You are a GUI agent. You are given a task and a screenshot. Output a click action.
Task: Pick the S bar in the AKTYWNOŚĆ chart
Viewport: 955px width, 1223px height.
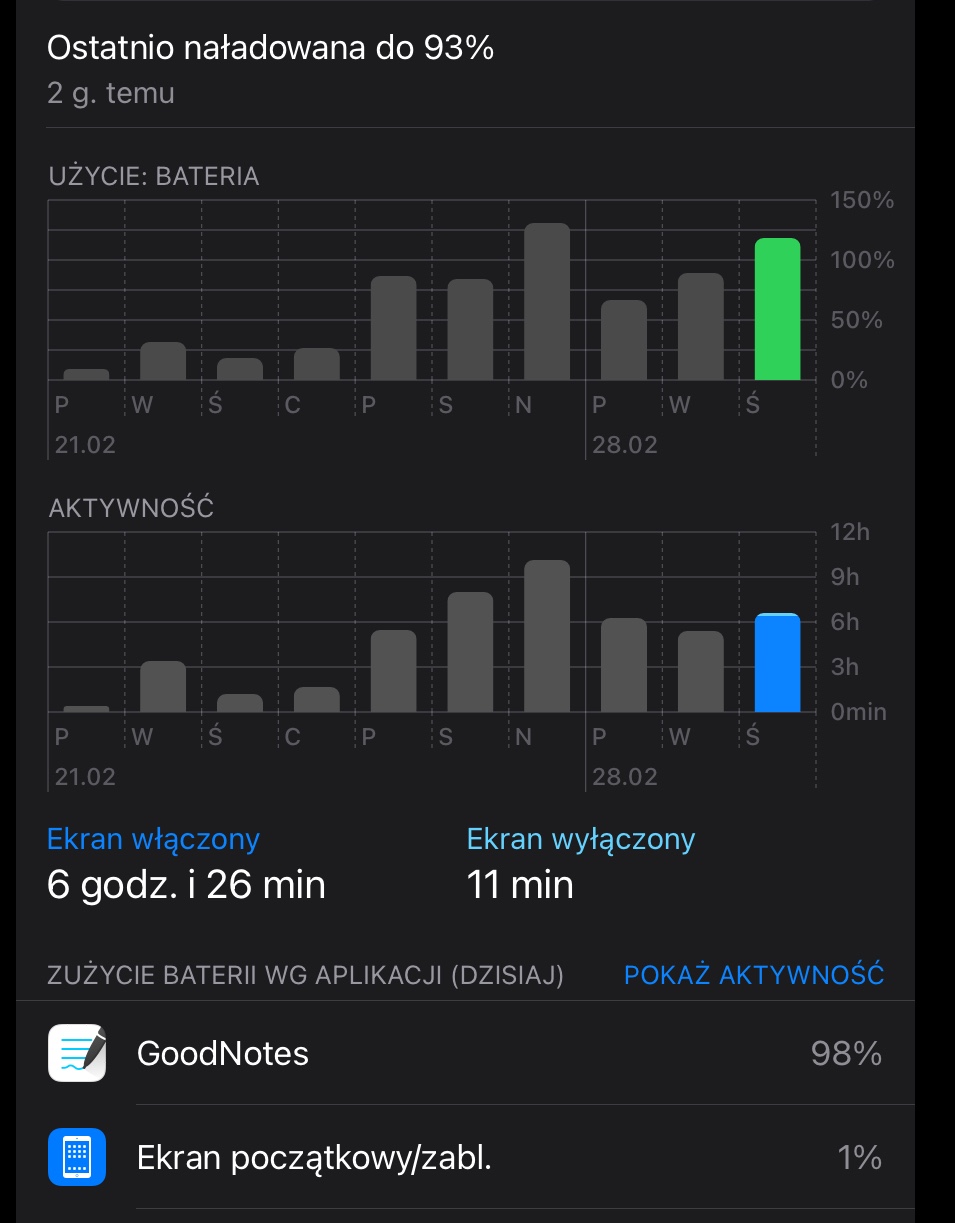[x=470, y=652]
